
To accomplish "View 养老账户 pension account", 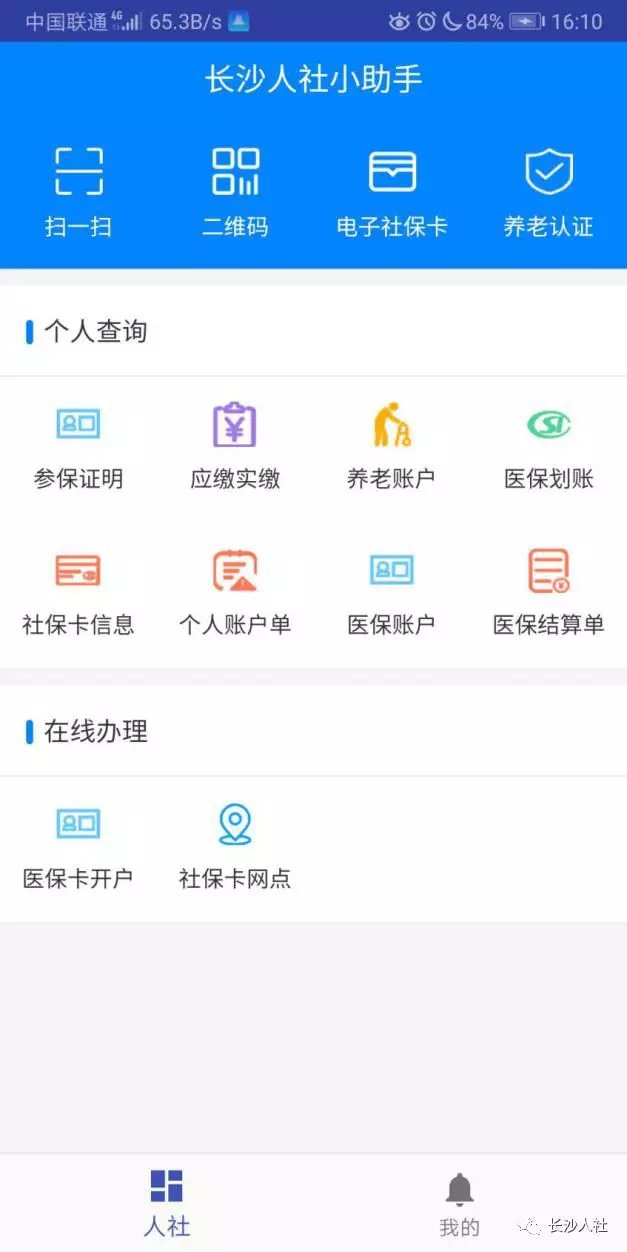I will (x=392, y=447).
